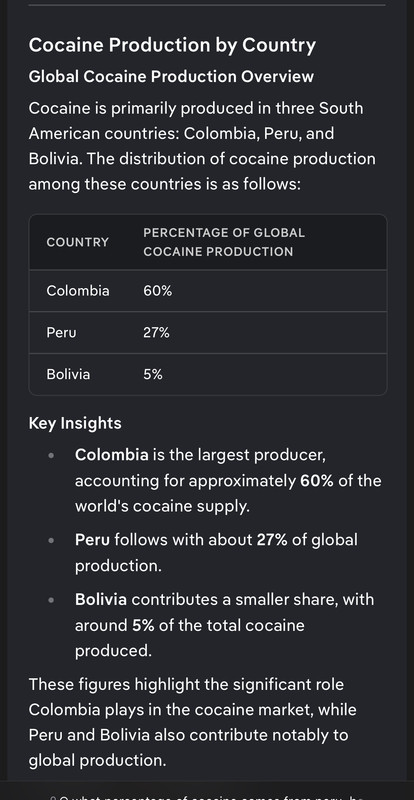Tap the search query bar at the bottom
The image size is (414, 800).
(207, 792)
